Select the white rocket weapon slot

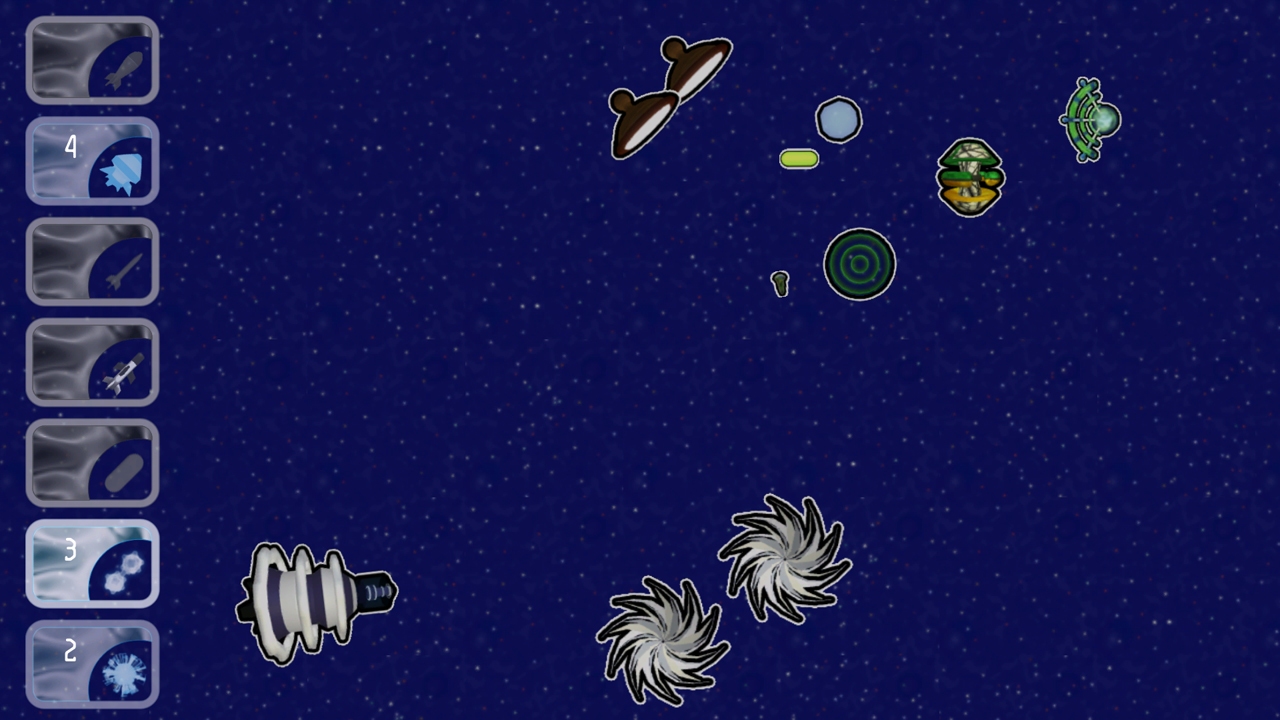pos(92,363)
